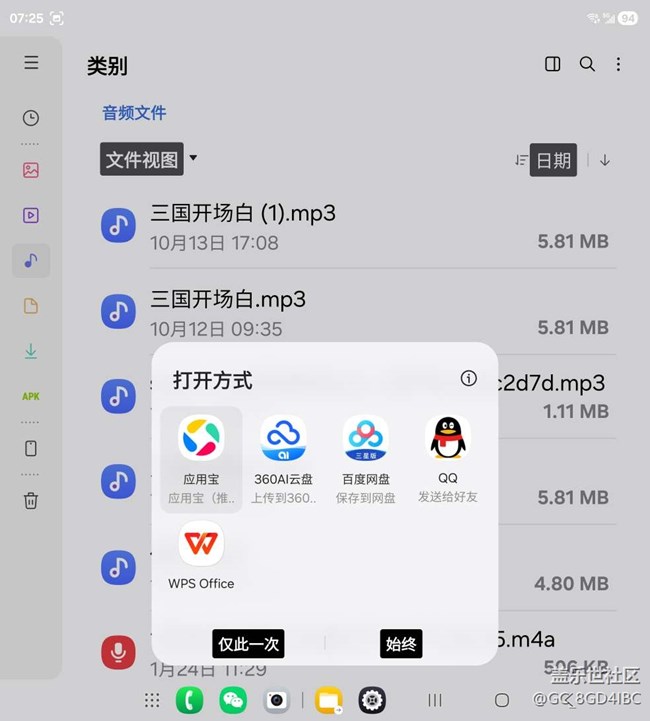
Task: Choose 始终 to always use this app
Action: (x=400, y=644)
